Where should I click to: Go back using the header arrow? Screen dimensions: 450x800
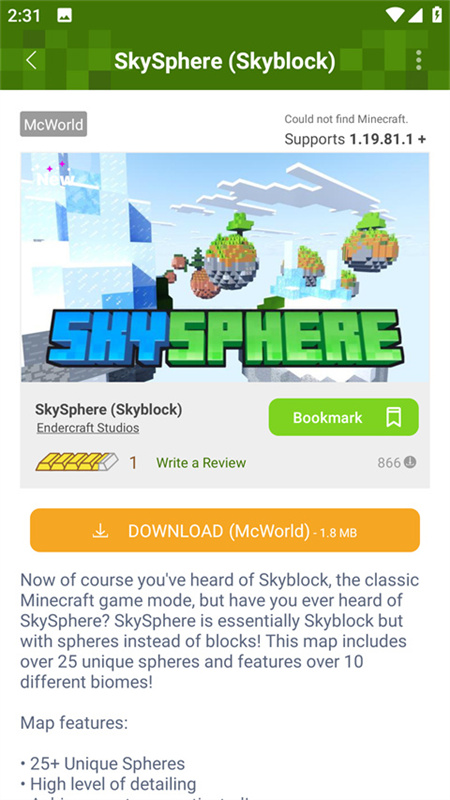coord(32,60)
